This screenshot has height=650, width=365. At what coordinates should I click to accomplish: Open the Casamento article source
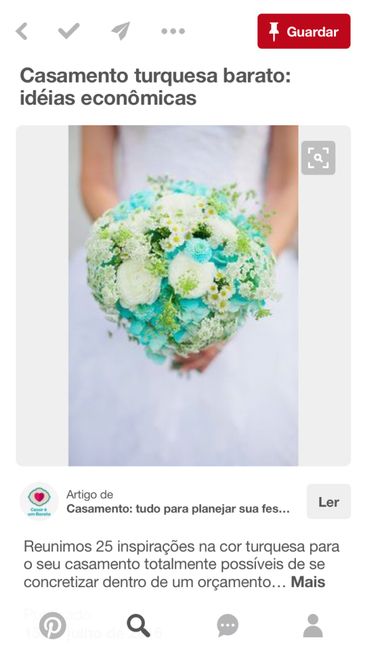[178, 509]
